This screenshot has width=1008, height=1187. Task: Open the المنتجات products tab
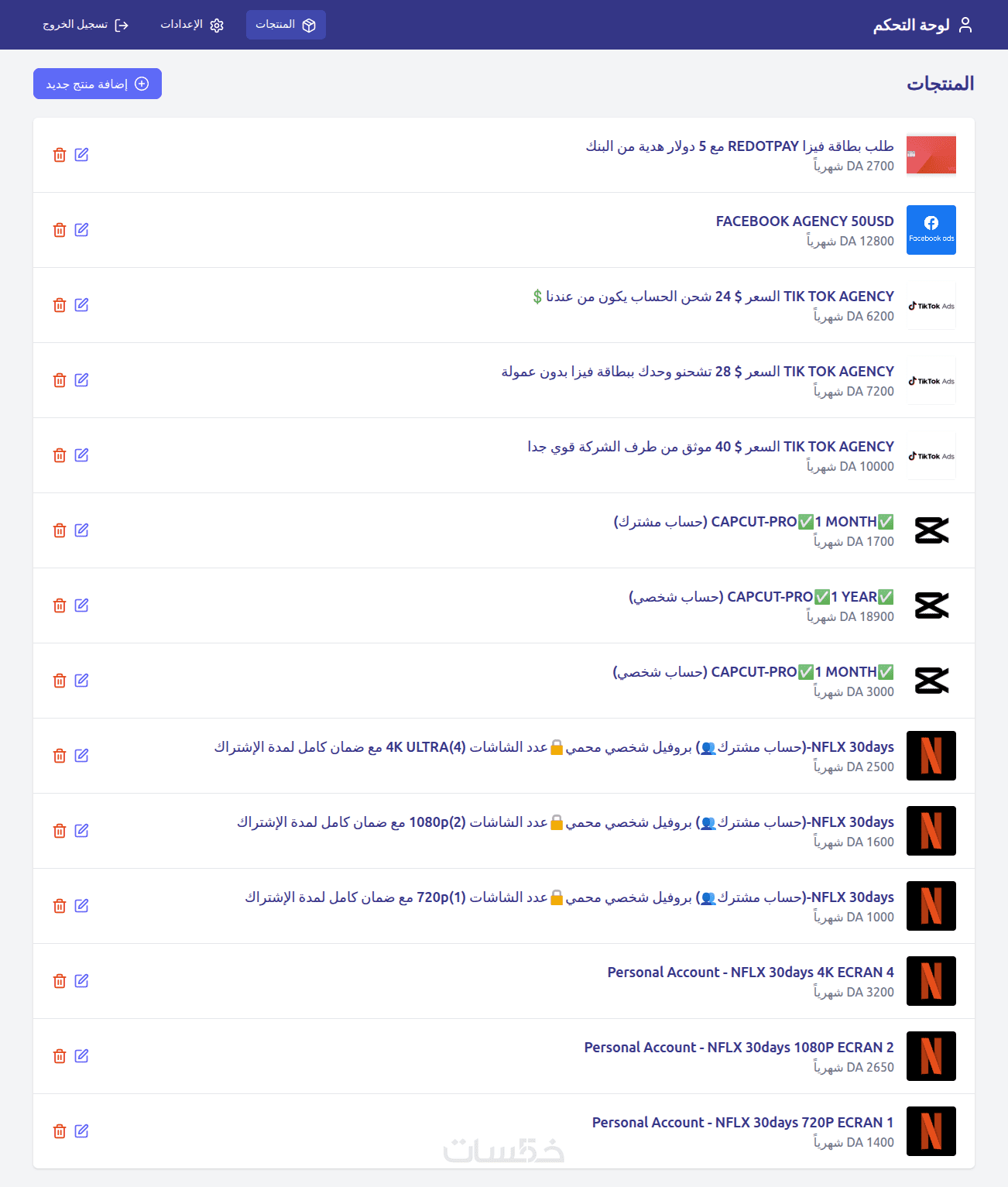[x=286, y=25]
